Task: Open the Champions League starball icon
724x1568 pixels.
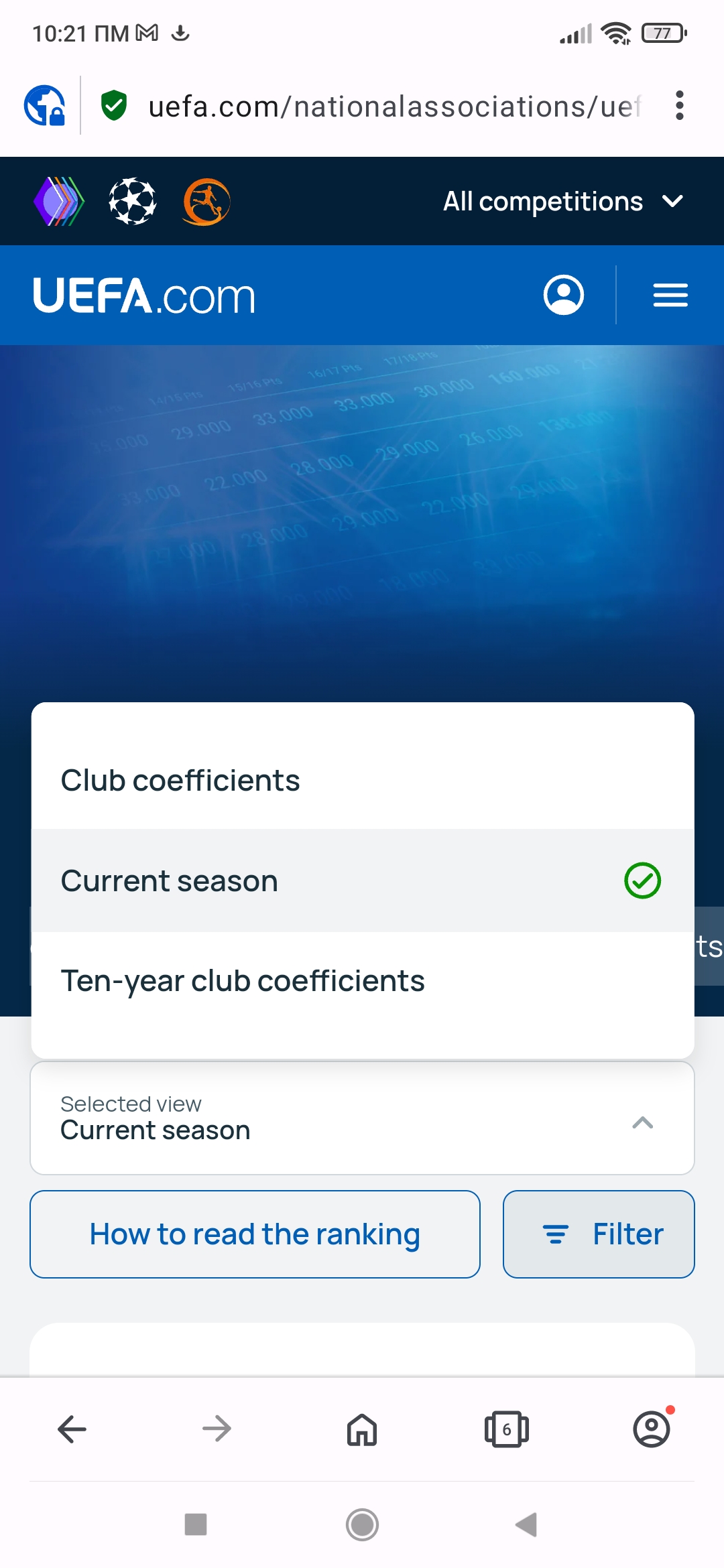Action: point(133,201)
